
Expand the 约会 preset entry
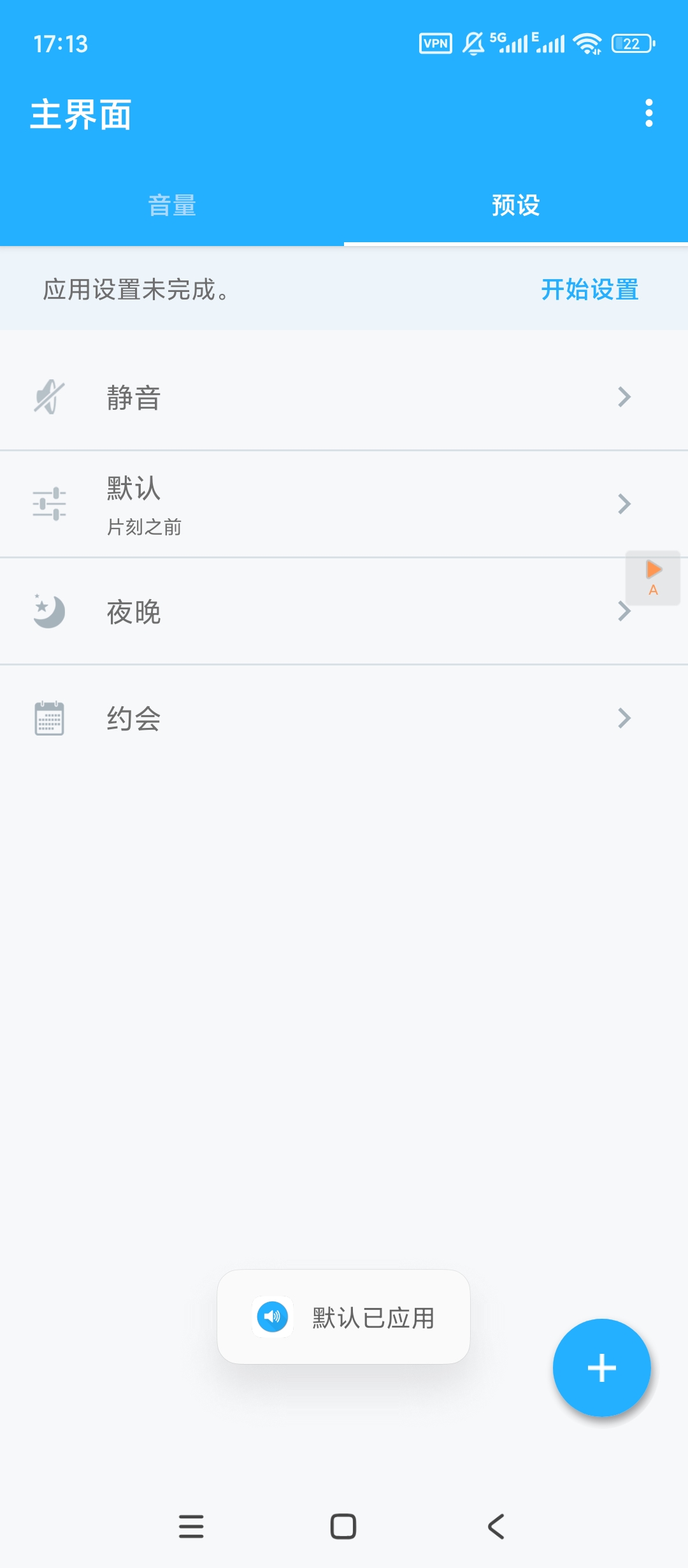(624, 718)
